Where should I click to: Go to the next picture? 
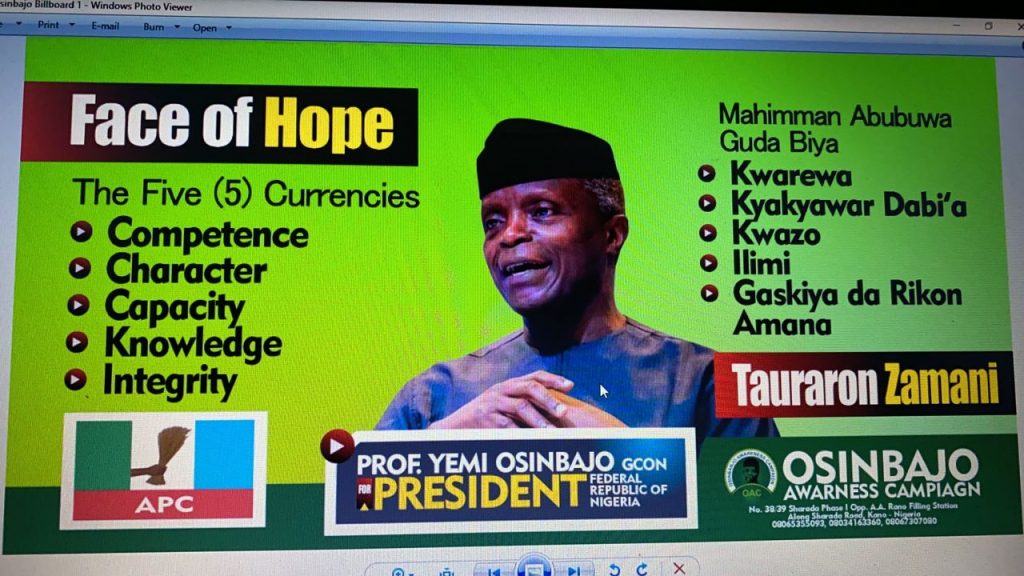click(574, 571)
